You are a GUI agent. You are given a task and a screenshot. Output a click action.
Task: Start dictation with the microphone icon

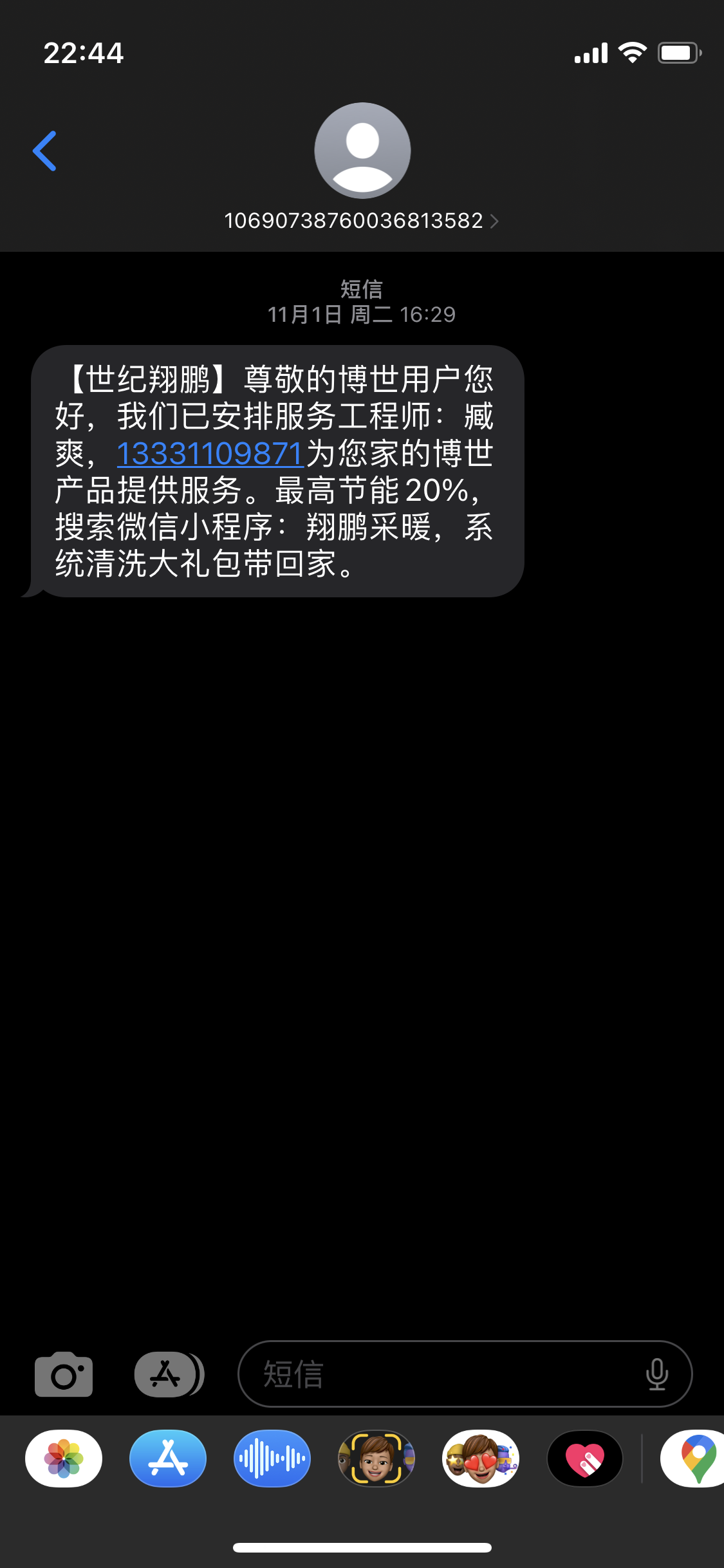coord(656,1374)
